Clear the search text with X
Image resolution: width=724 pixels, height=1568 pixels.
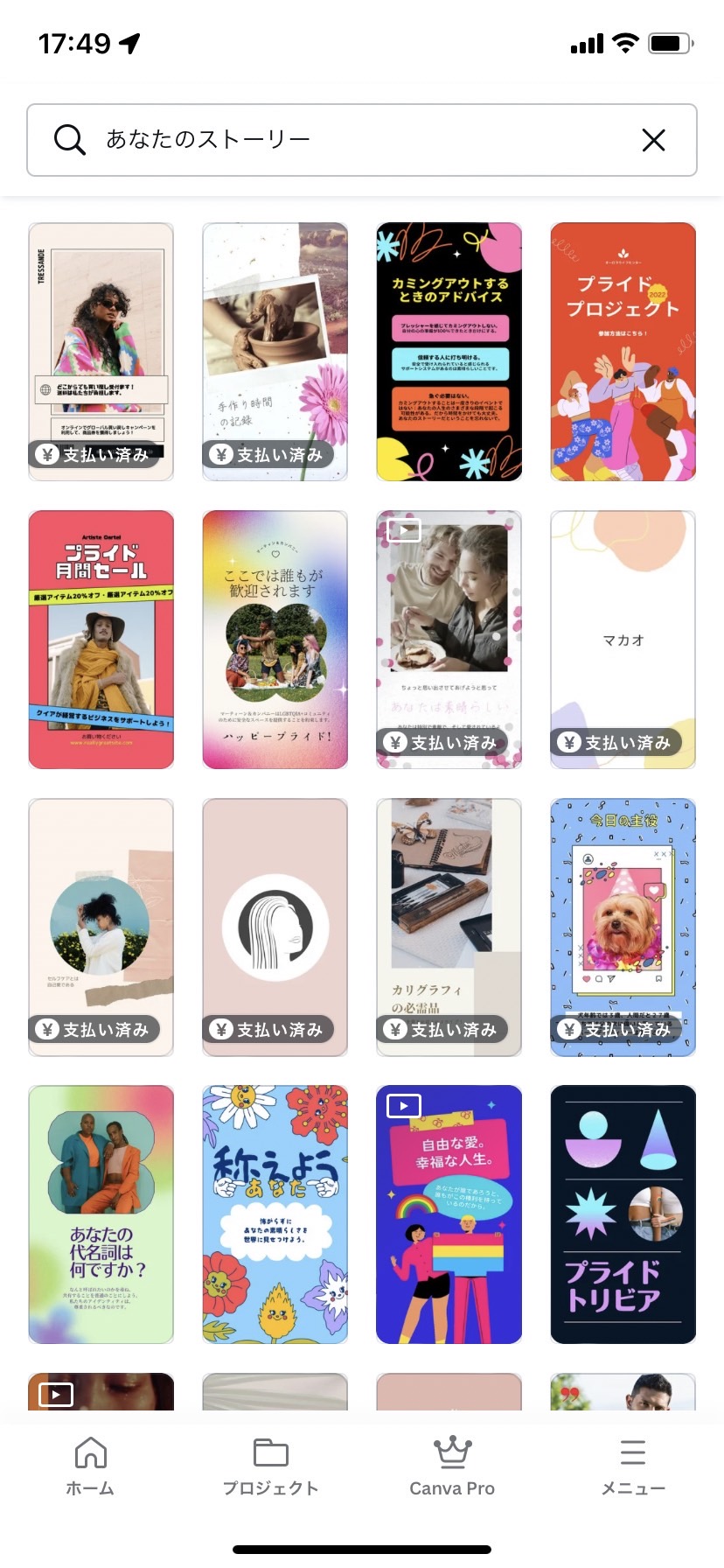coord(653,140)
